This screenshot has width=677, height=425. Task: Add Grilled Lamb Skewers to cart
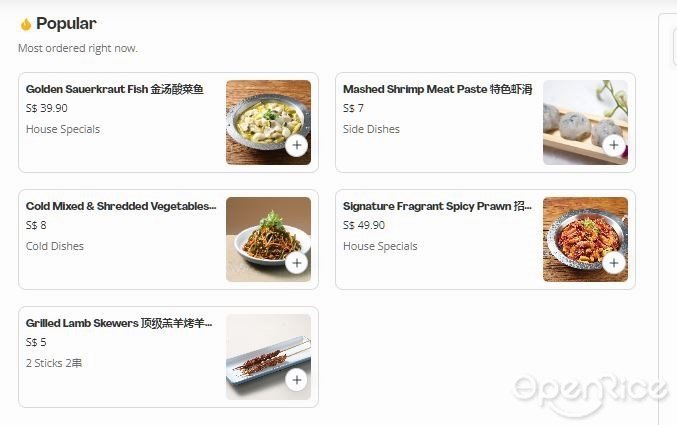click(x=296, y=380)
